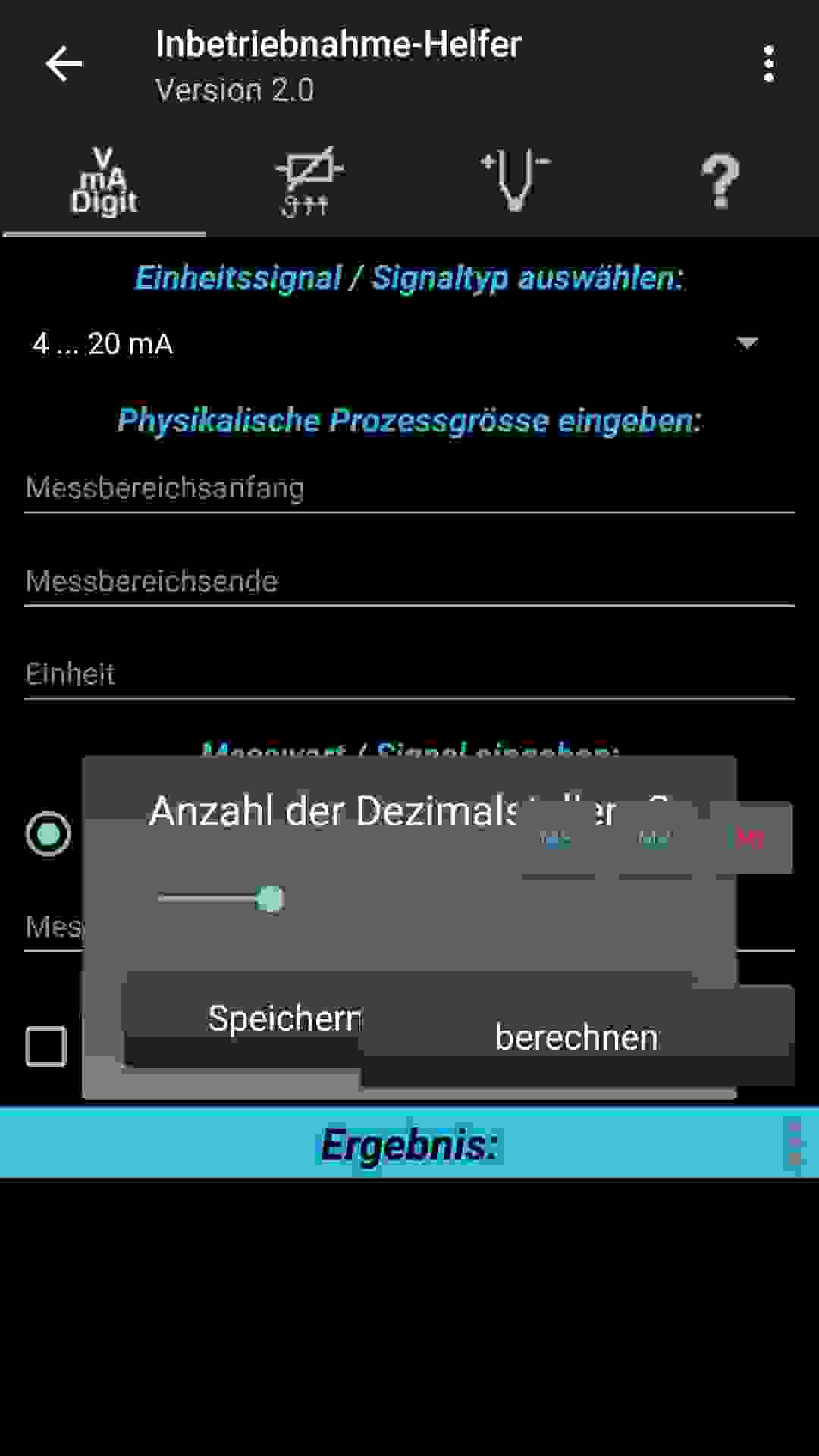This screenshot has height=1456, width=819.
Task: Open the overflow menu
Action: [x=769, y=64]
